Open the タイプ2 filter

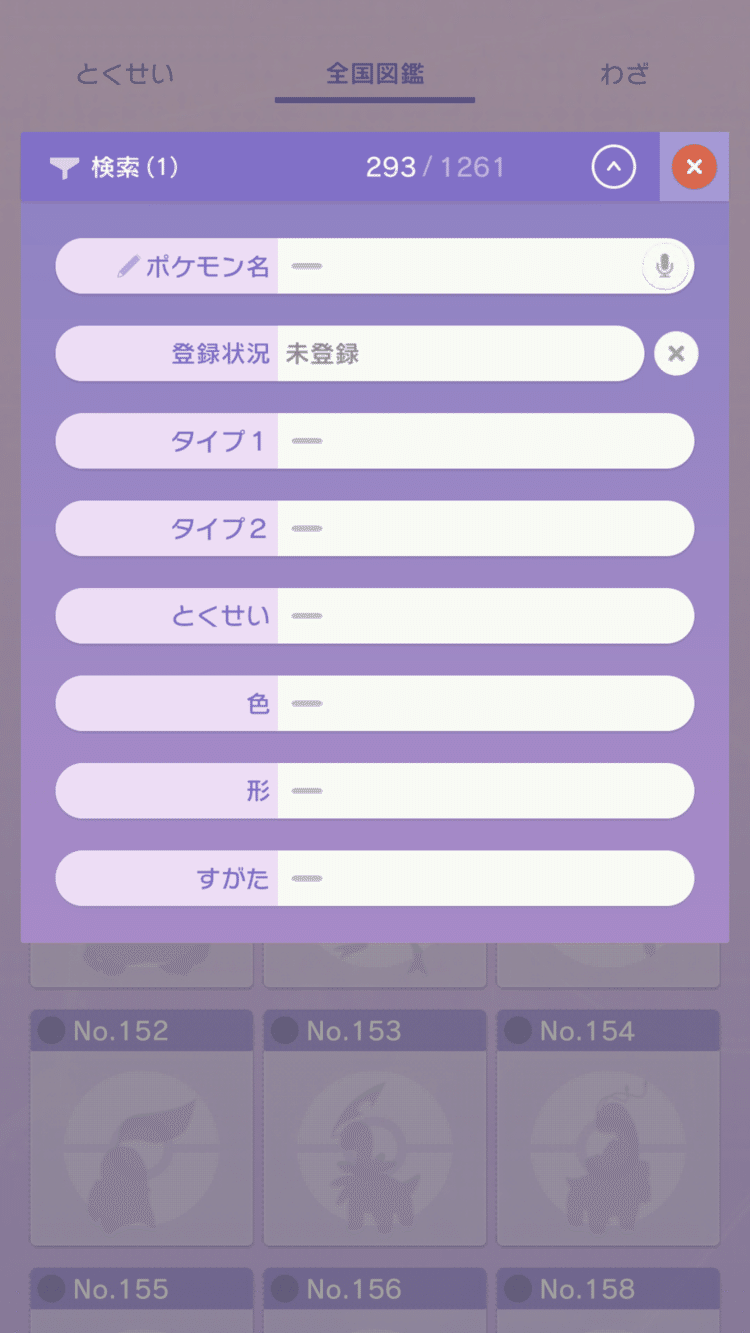pyautogui.click(x=375, y=528)
